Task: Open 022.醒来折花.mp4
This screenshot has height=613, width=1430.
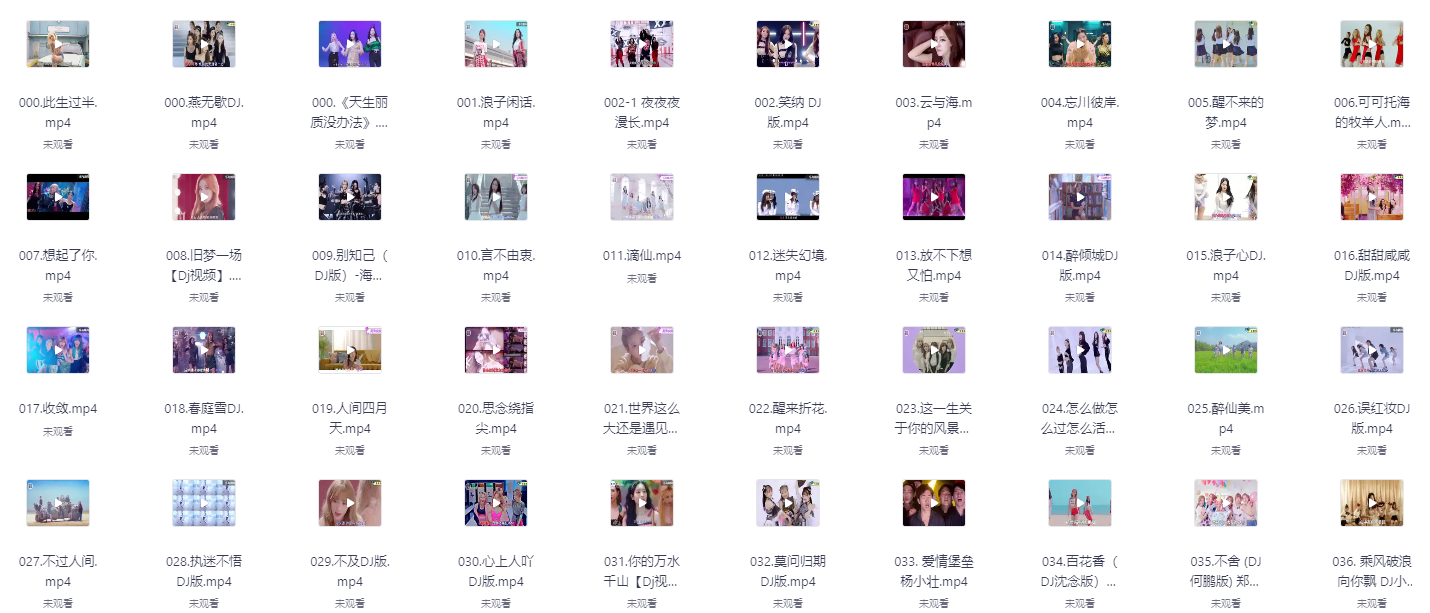Action: 788,350
